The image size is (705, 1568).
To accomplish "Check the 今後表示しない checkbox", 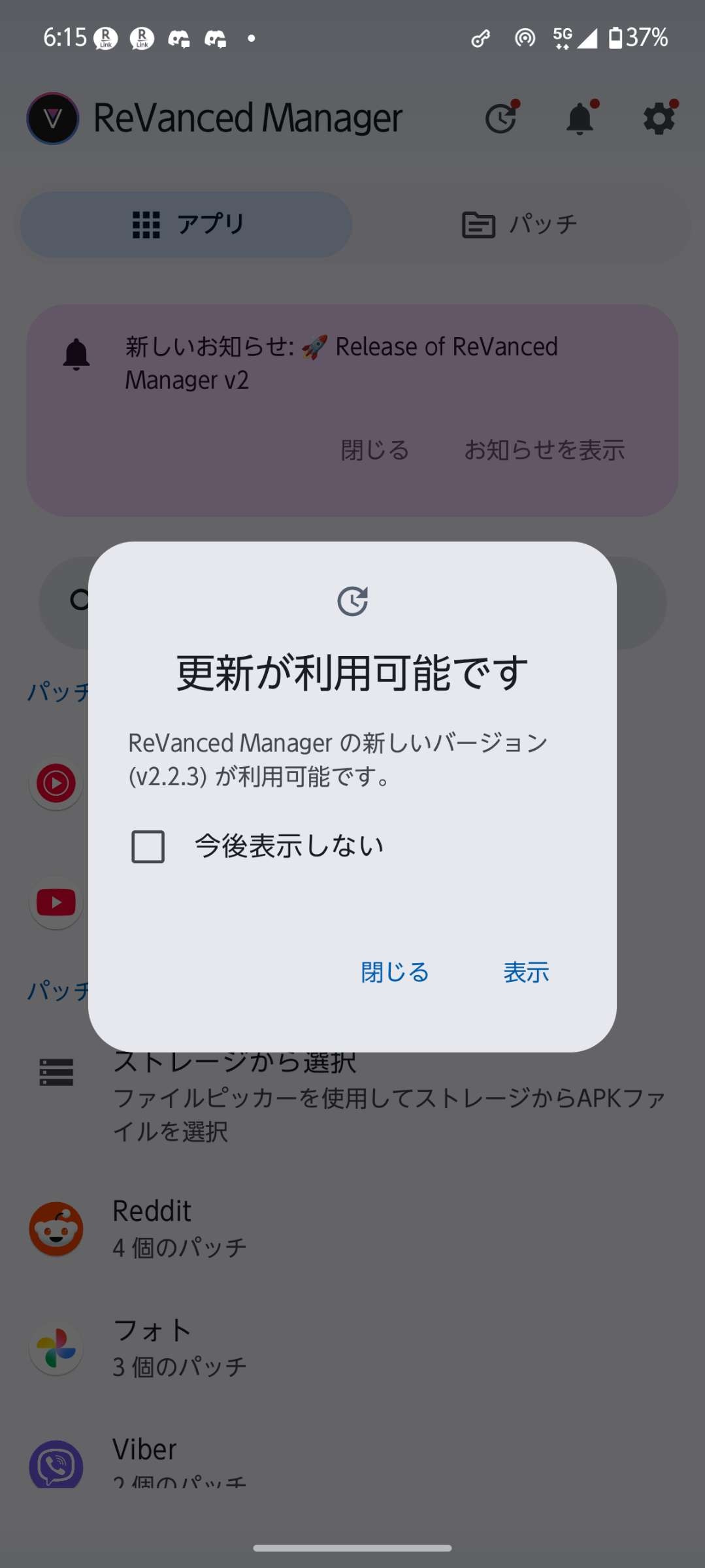I will click(x=148, y=847).
